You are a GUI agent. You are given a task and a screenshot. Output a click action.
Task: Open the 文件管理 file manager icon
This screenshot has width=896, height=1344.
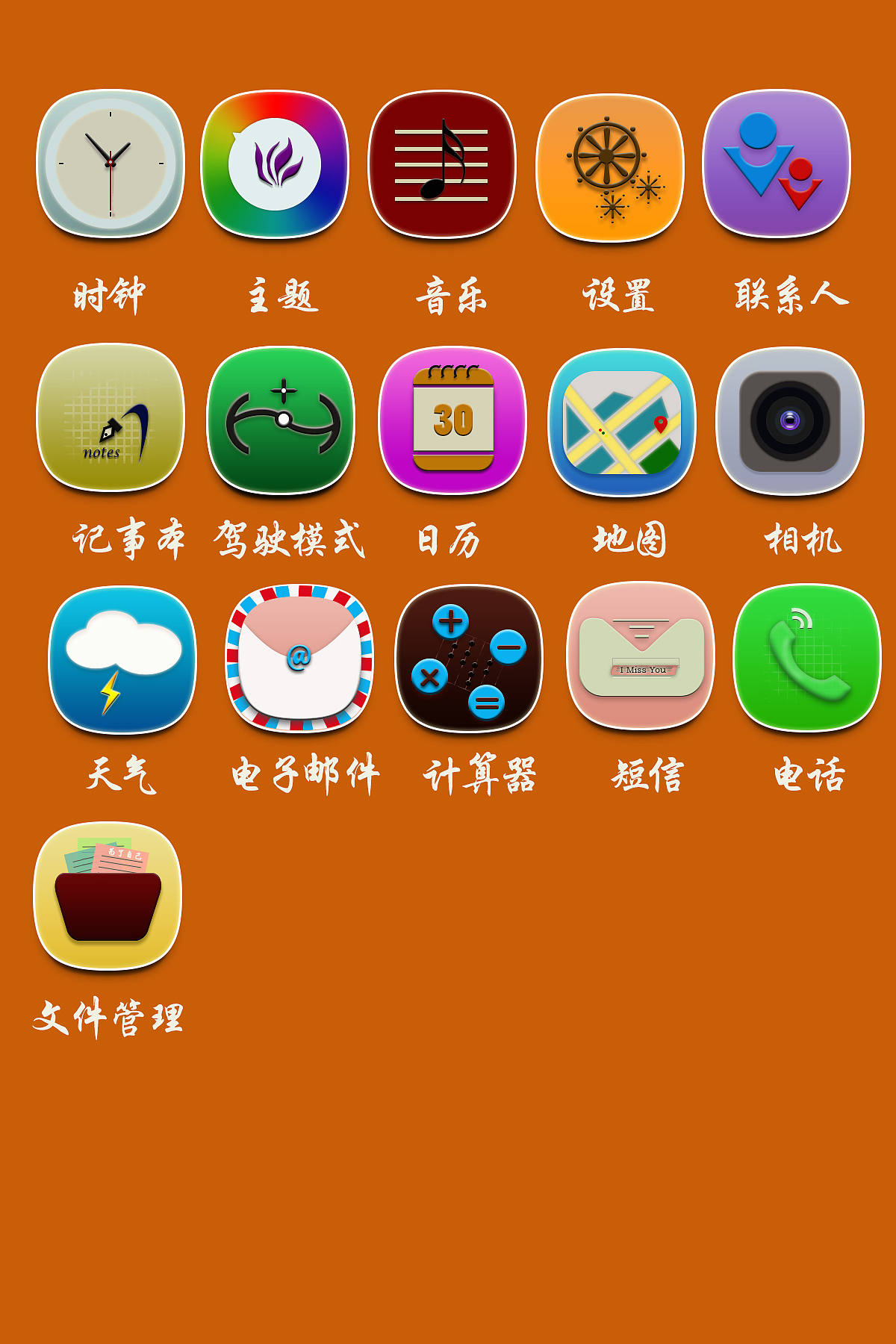107,900
